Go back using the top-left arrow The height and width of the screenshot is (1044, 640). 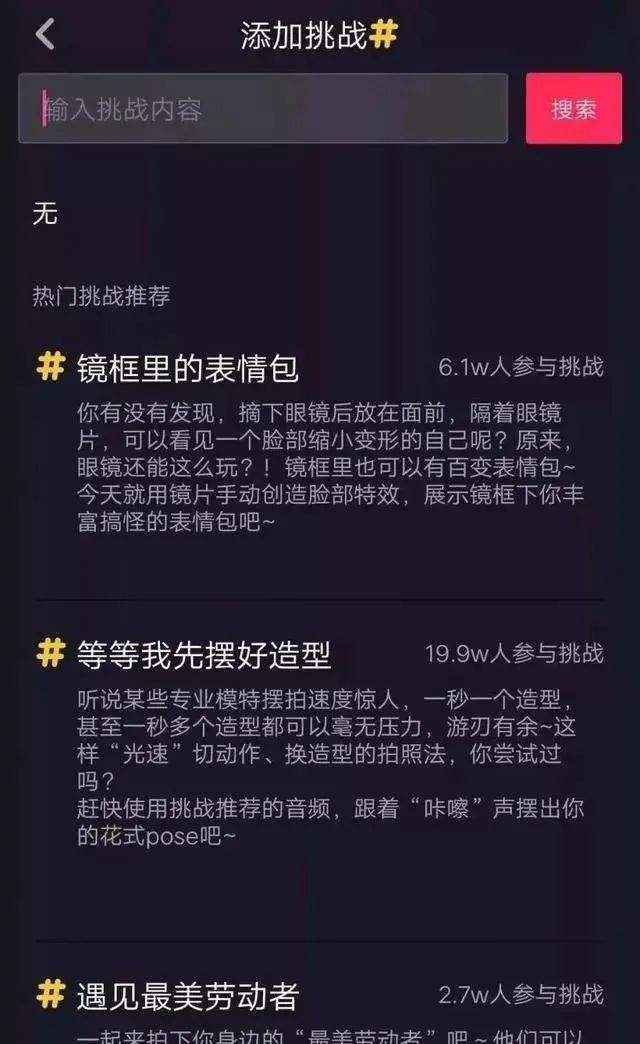[45, 35]
